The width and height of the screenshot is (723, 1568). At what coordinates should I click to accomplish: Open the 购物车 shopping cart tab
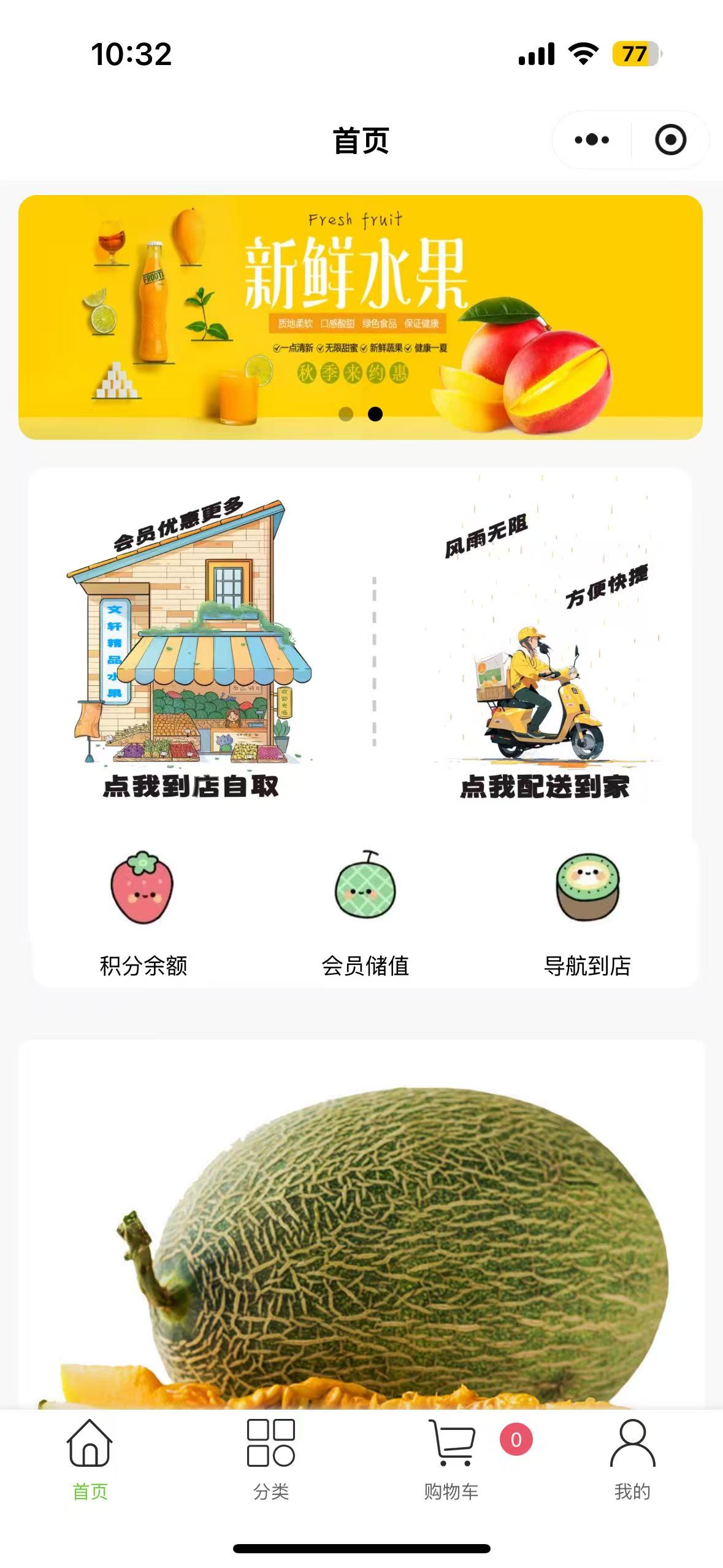[451, 1459]
